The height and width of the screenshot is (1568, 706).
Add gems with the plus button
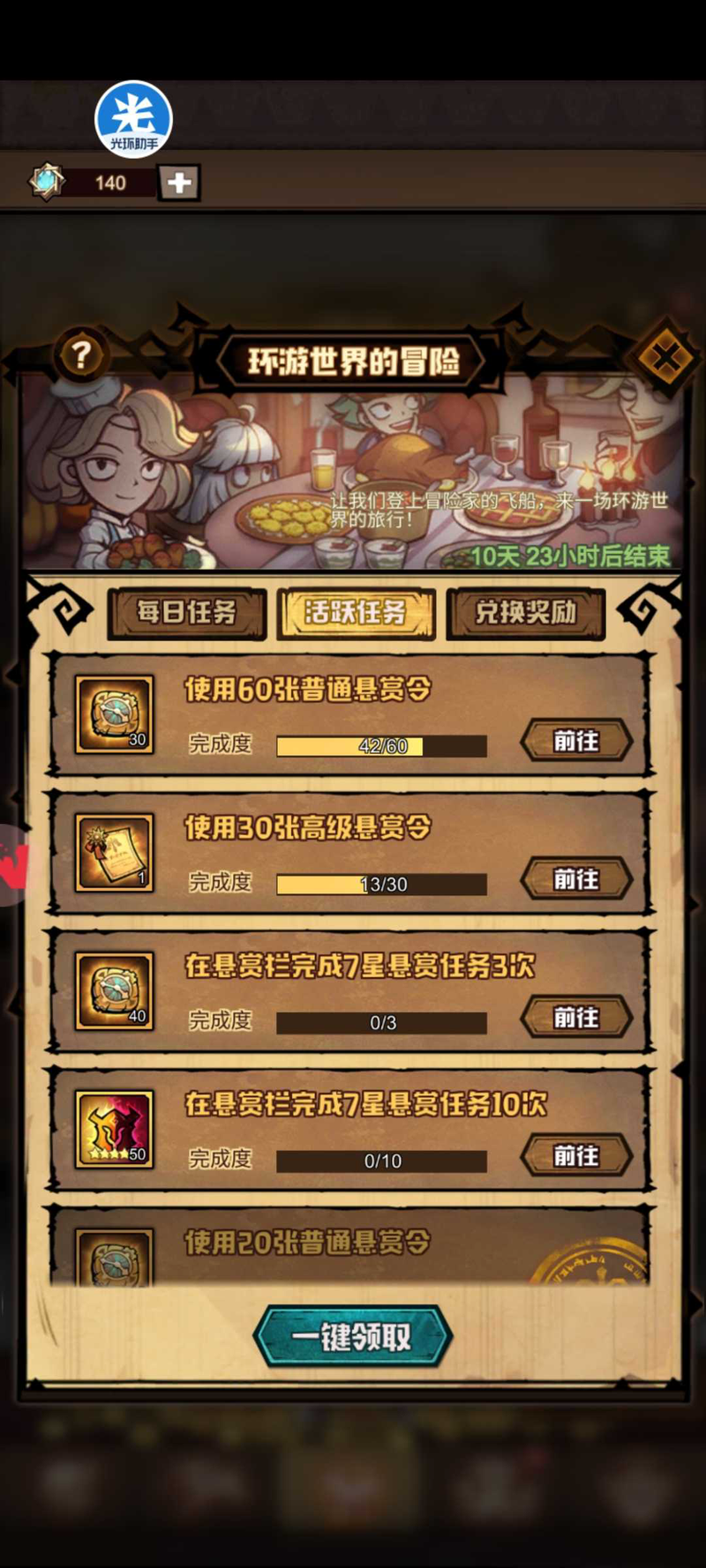[179, 183]
